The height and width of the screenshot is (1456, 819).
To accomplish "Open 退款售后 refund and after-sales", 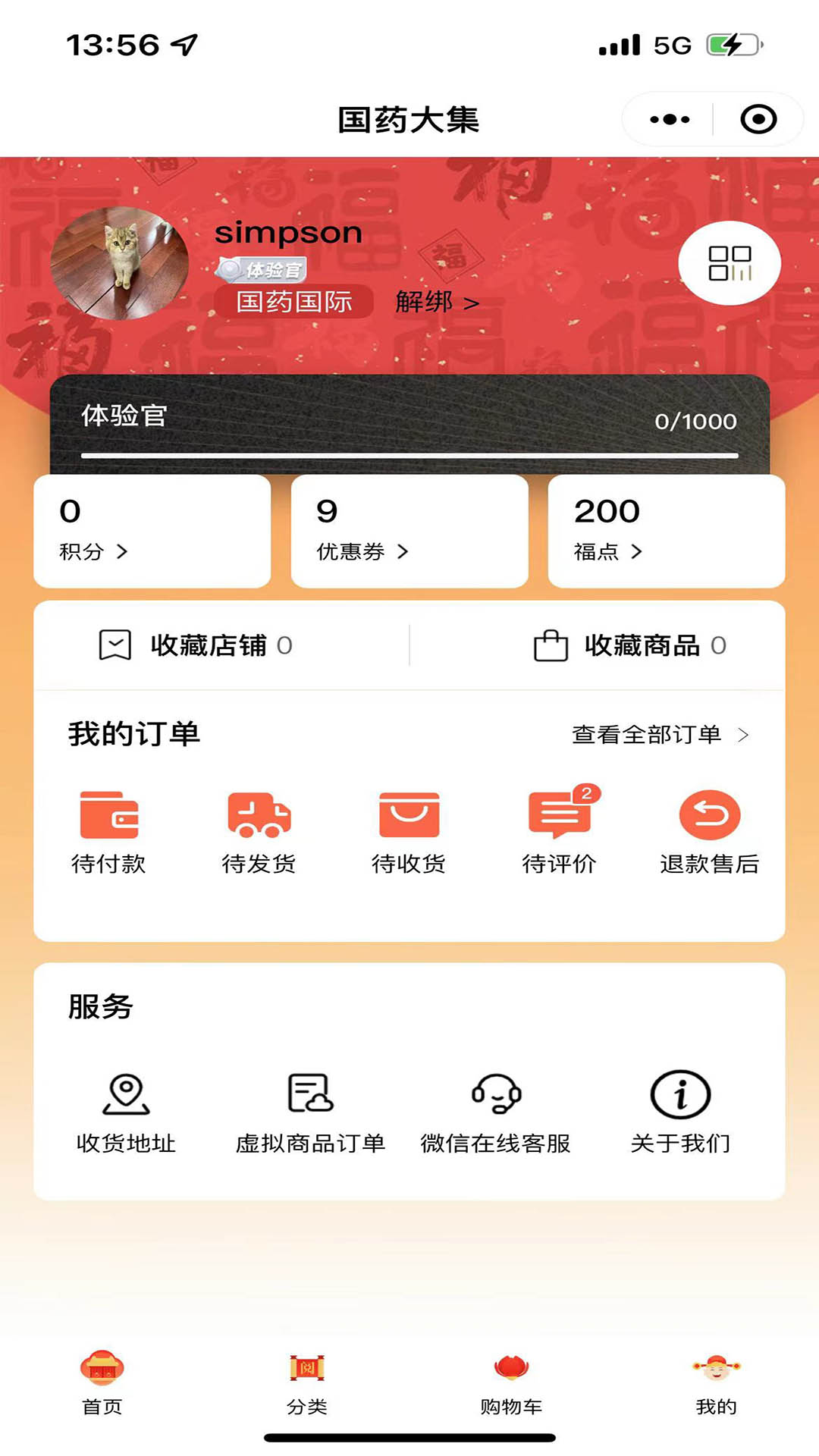I will coord(710,832).
